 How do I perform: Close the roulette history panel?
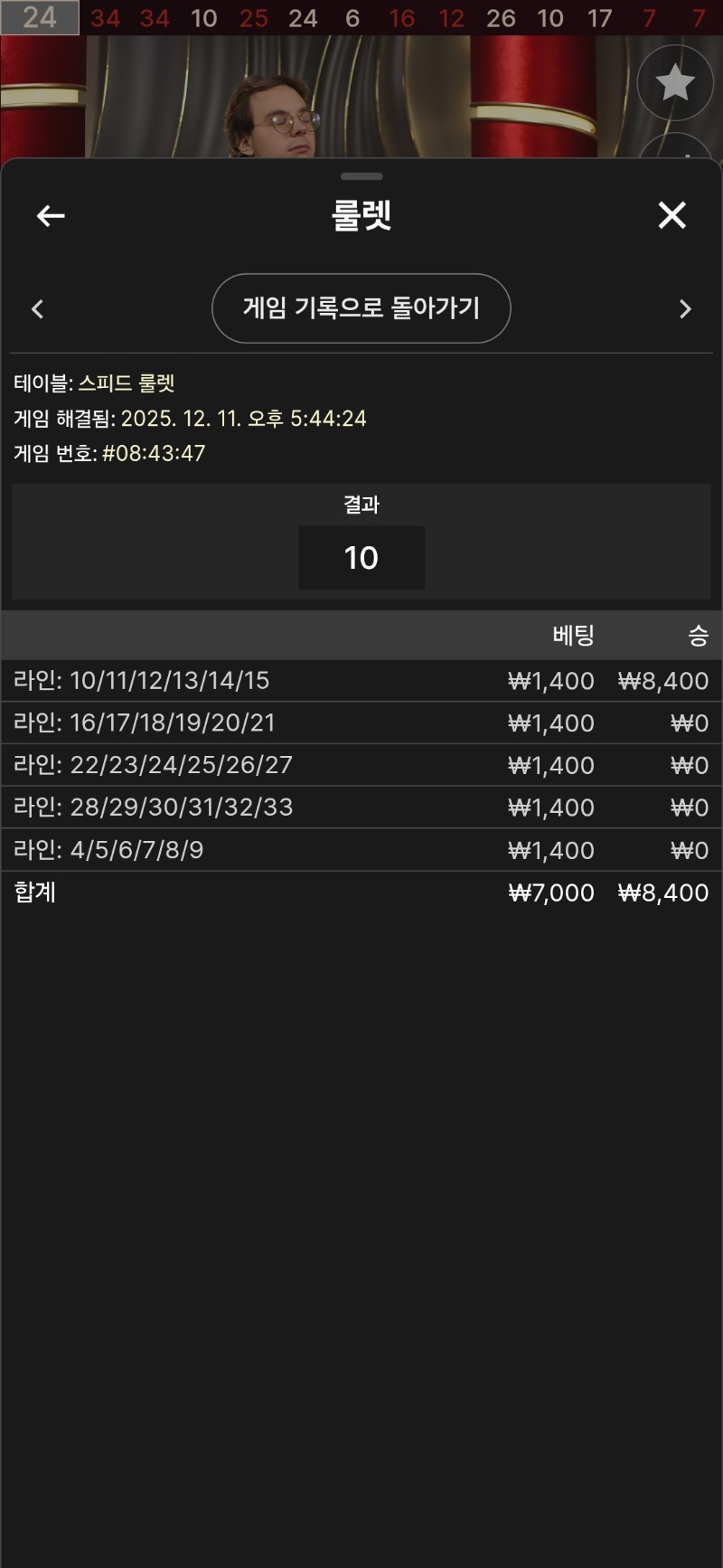pyautogui.click(x=671, y=216)
